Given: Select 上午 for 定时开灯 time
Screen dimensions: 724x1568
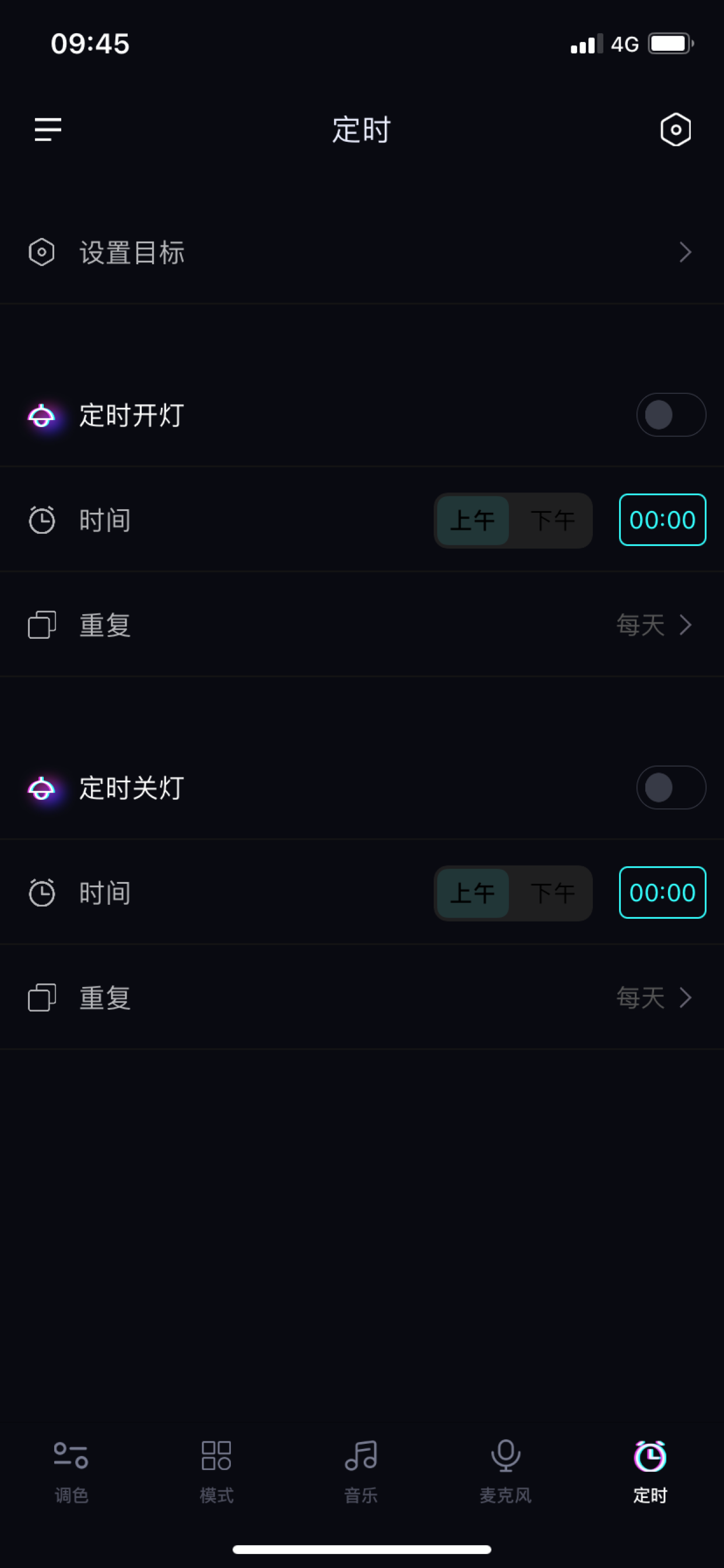Looking at the screenshot, I should point(473,520).
